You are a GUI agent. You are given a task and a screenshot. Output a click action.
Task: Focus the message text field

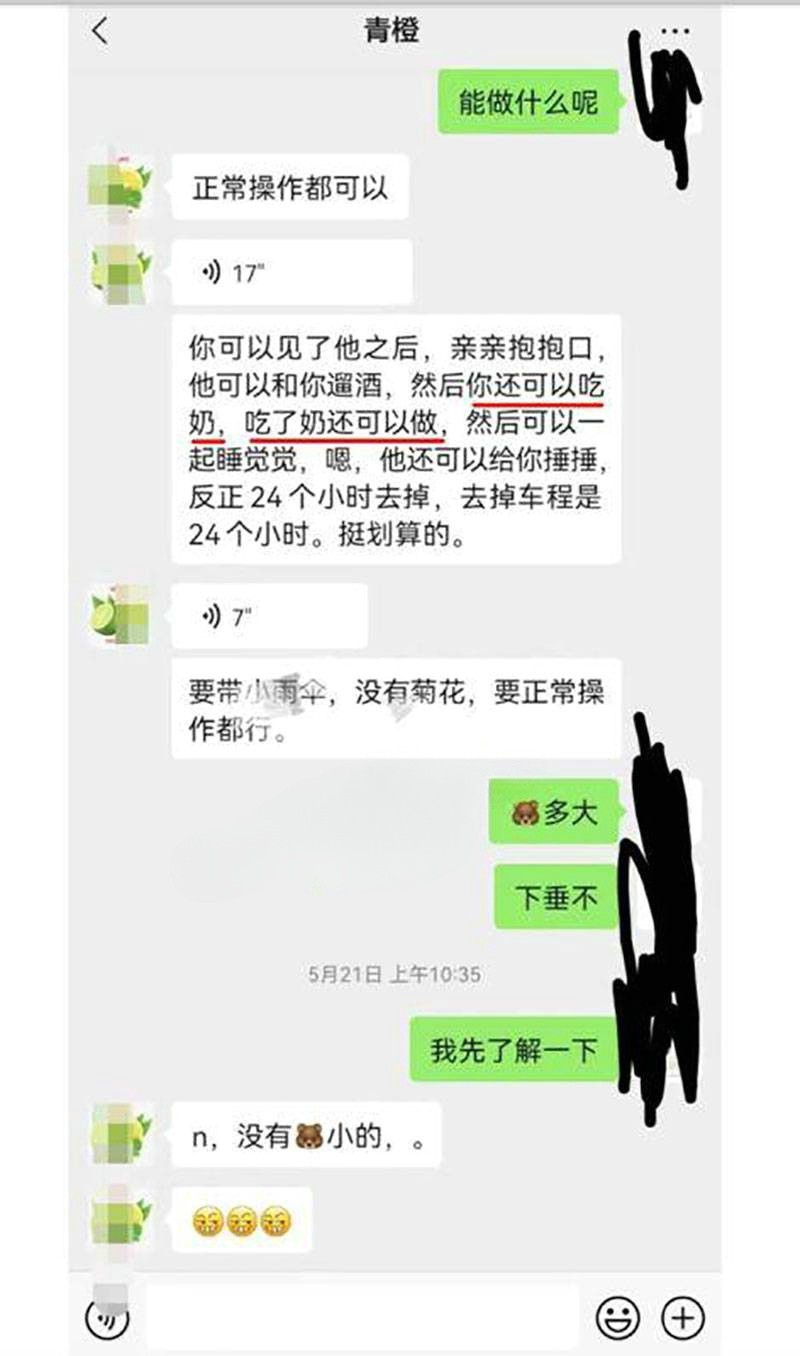point(360,1317)
